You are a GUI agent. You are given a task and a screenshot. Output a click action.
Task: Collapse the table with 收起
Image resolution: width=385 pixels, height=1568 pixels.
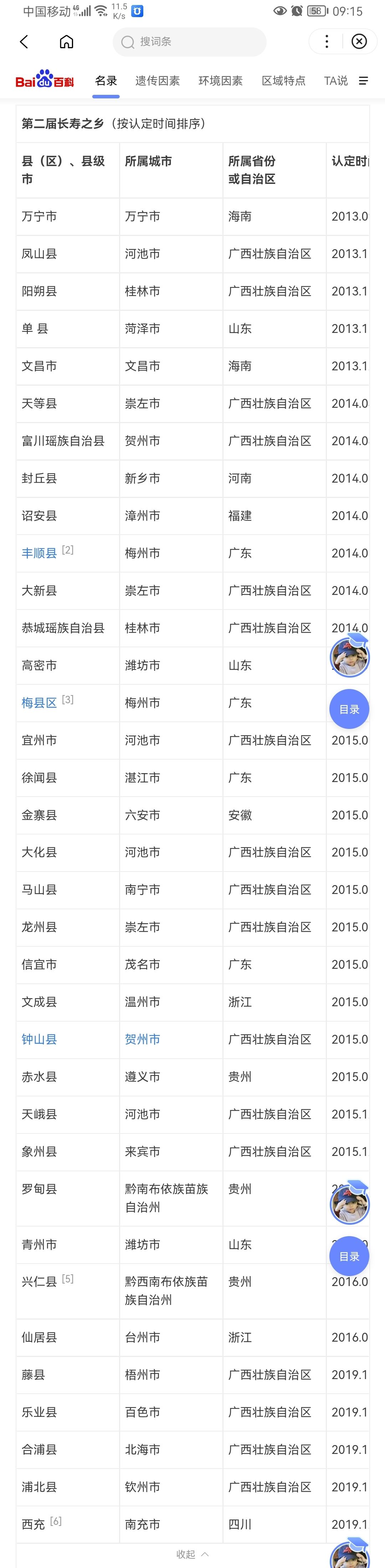pos(192,1554)
